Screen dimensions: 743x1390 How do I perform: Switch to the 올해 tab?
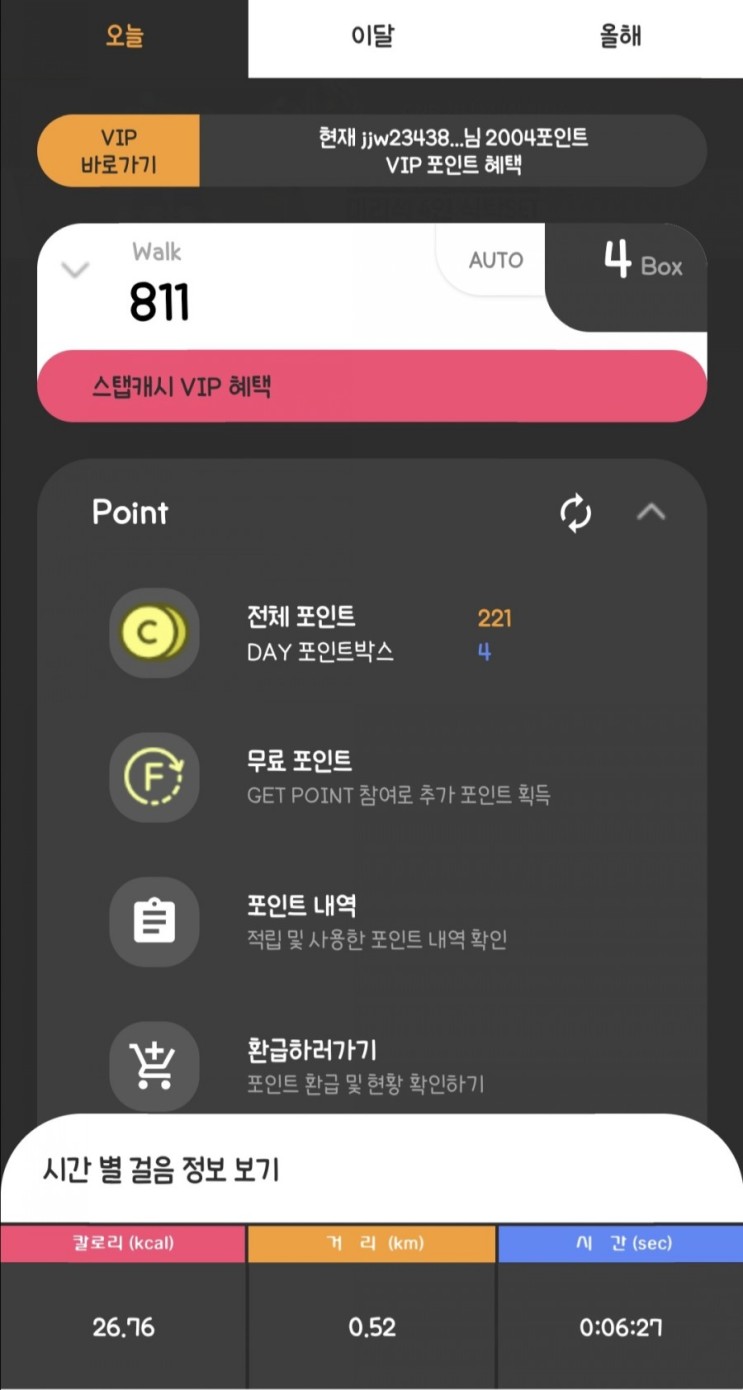point(620,38)
